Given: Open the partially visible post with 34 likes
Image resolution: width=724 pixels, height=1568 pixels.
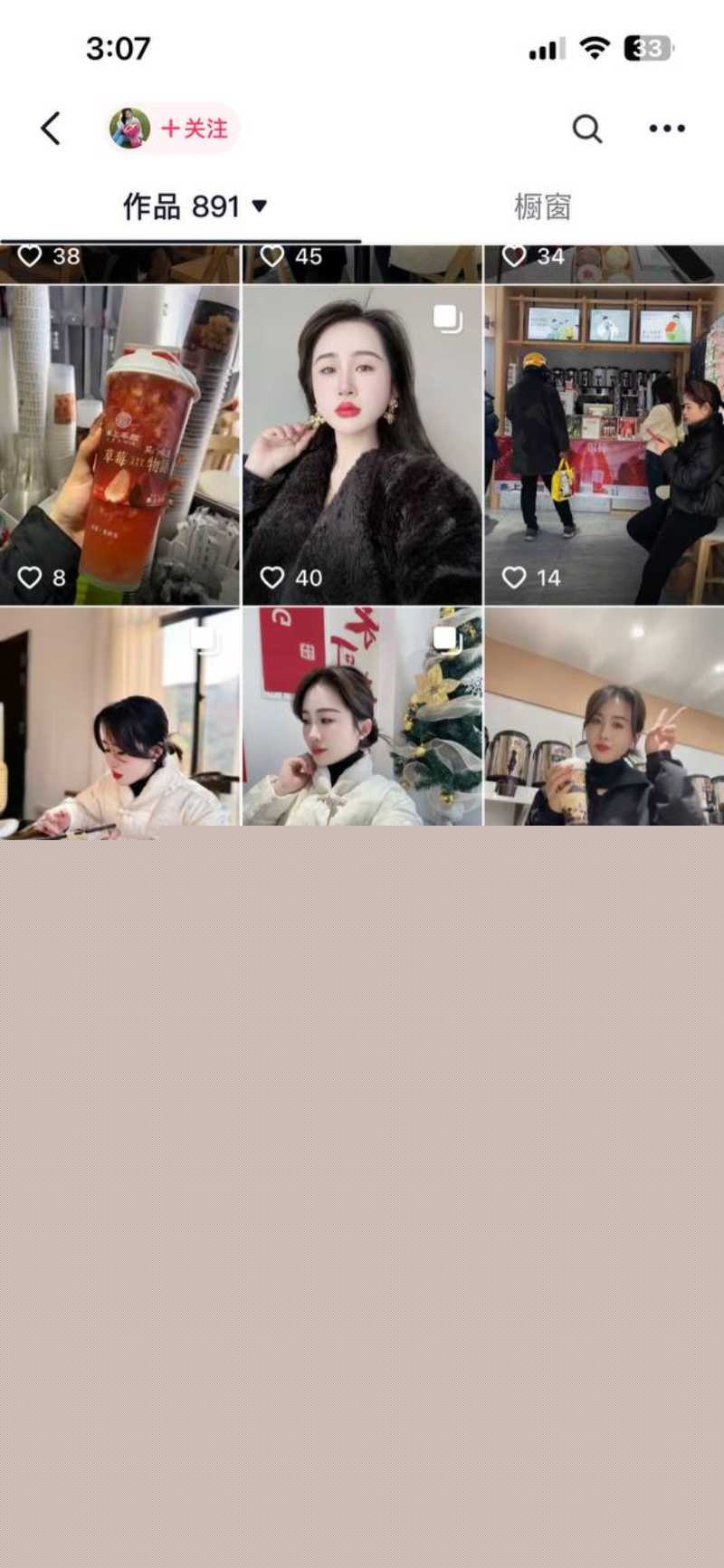Looking at the screenshot, I should click(x=604, y=263).
